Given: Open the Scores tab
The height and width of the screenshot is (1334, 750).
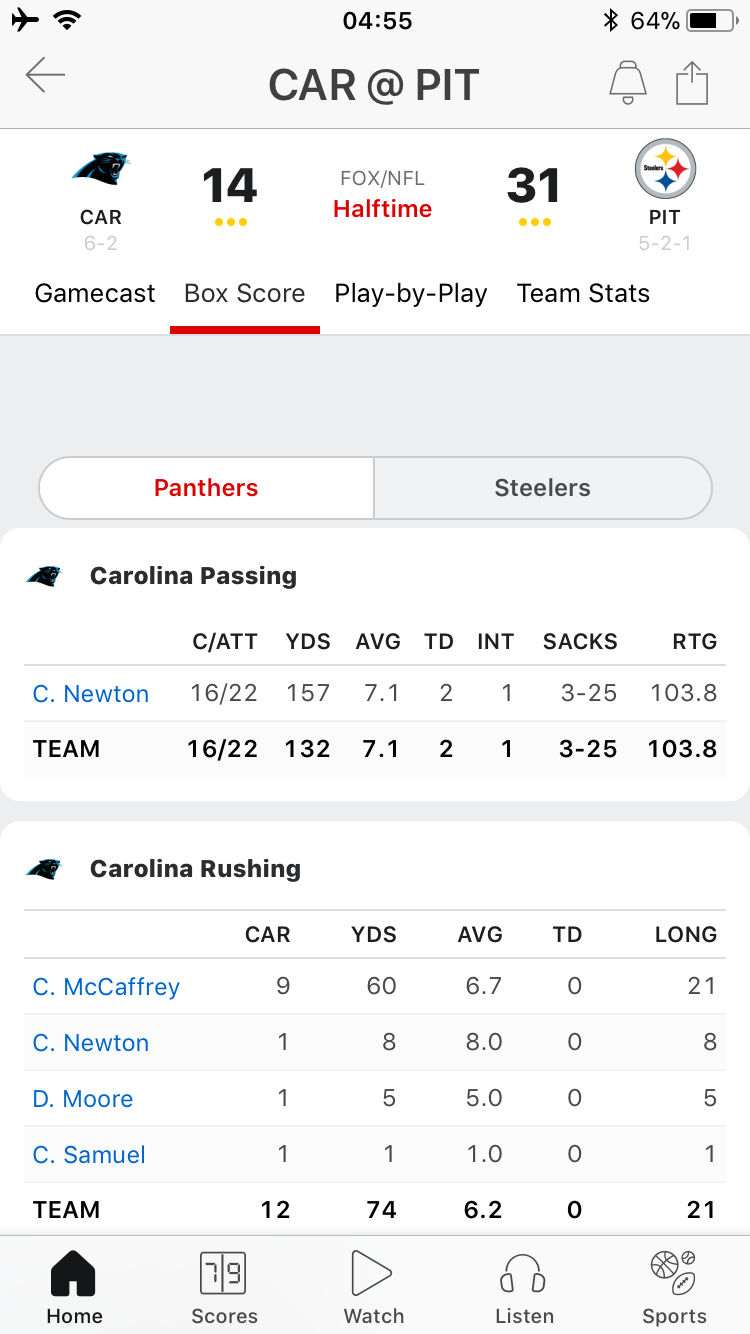Looking at the screenshot, I should pos(224,1287).
